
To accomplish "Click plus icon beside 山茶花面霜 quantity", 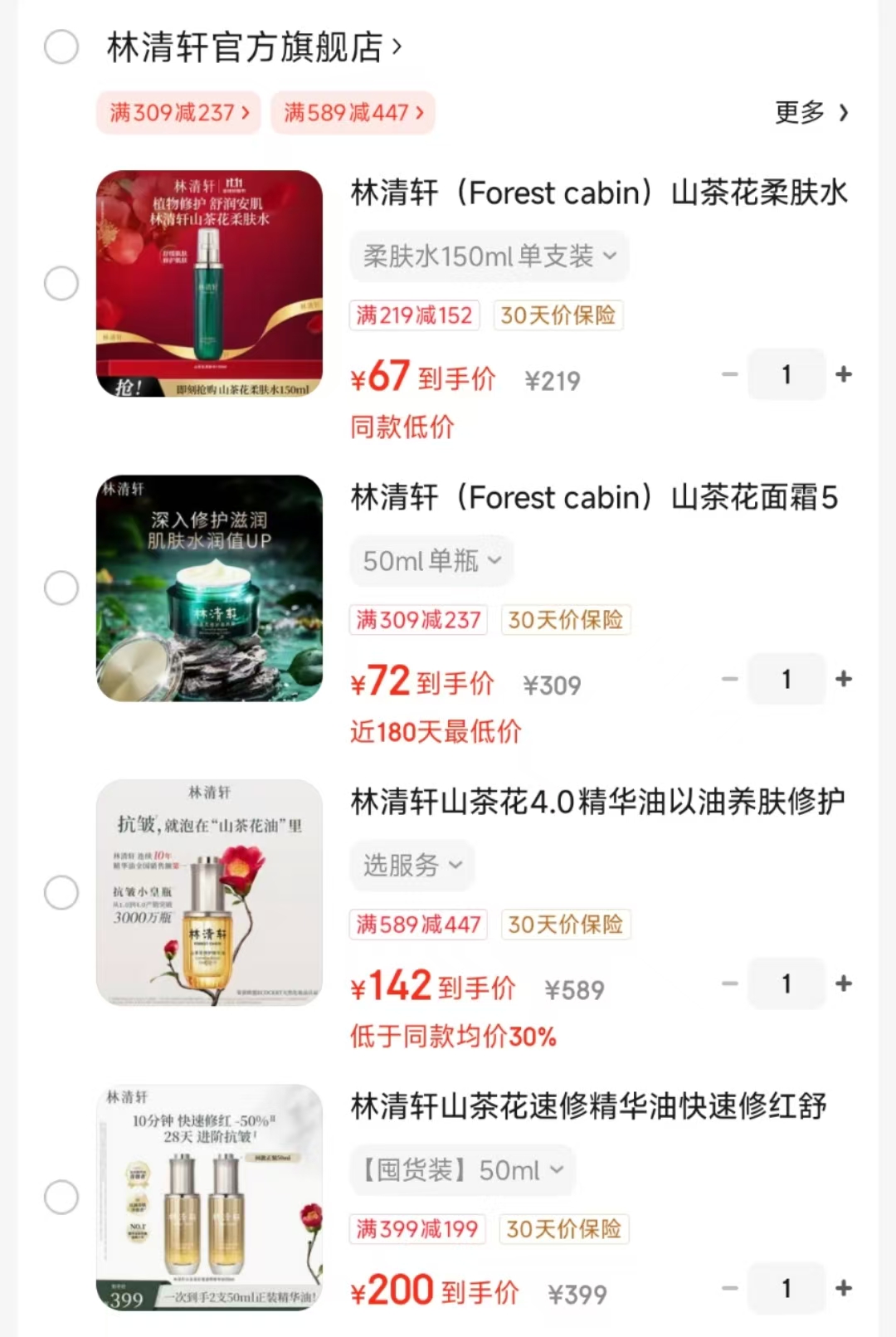I will [843, 679].
